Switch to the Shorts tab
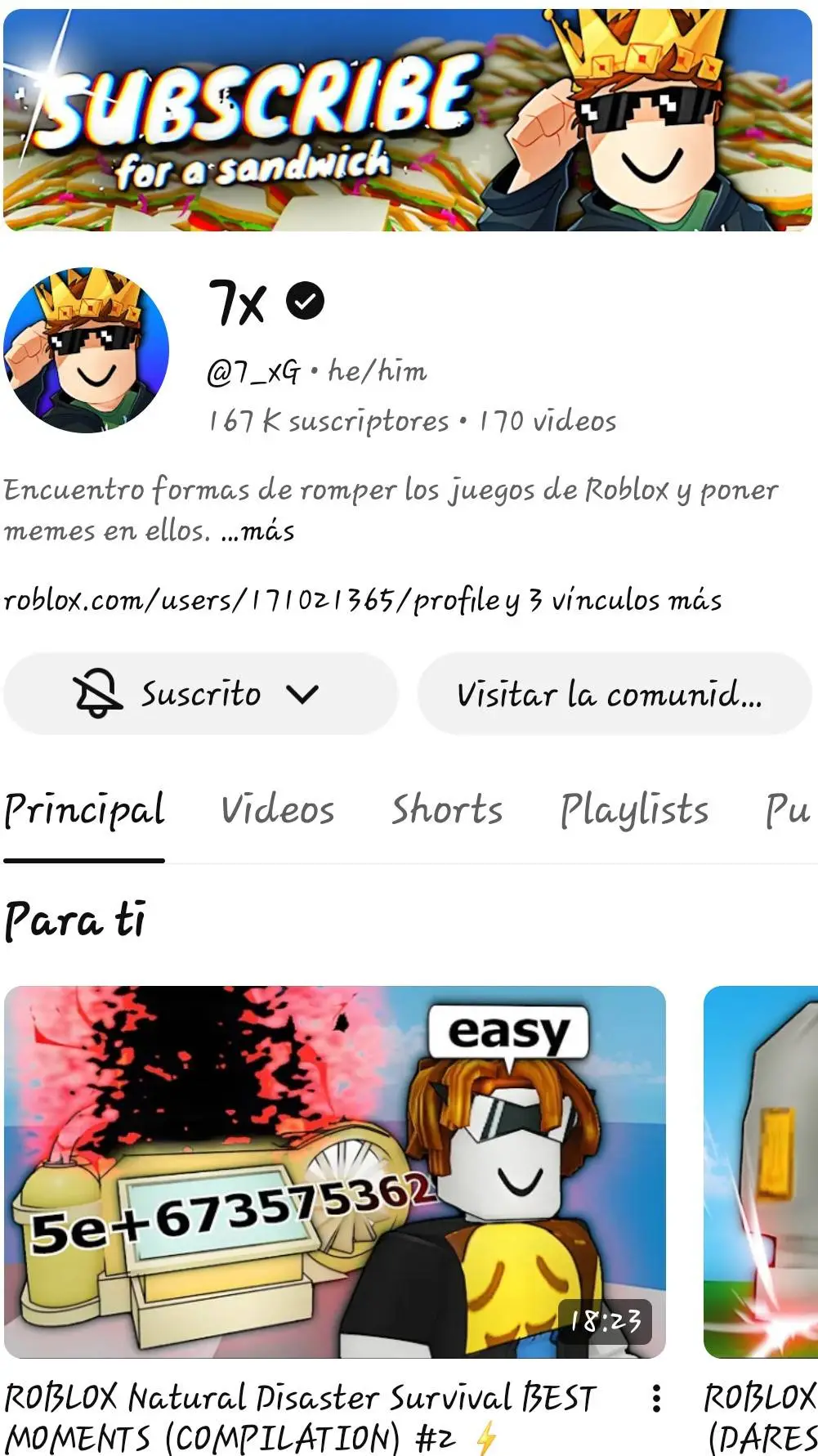 coord(447,809)
